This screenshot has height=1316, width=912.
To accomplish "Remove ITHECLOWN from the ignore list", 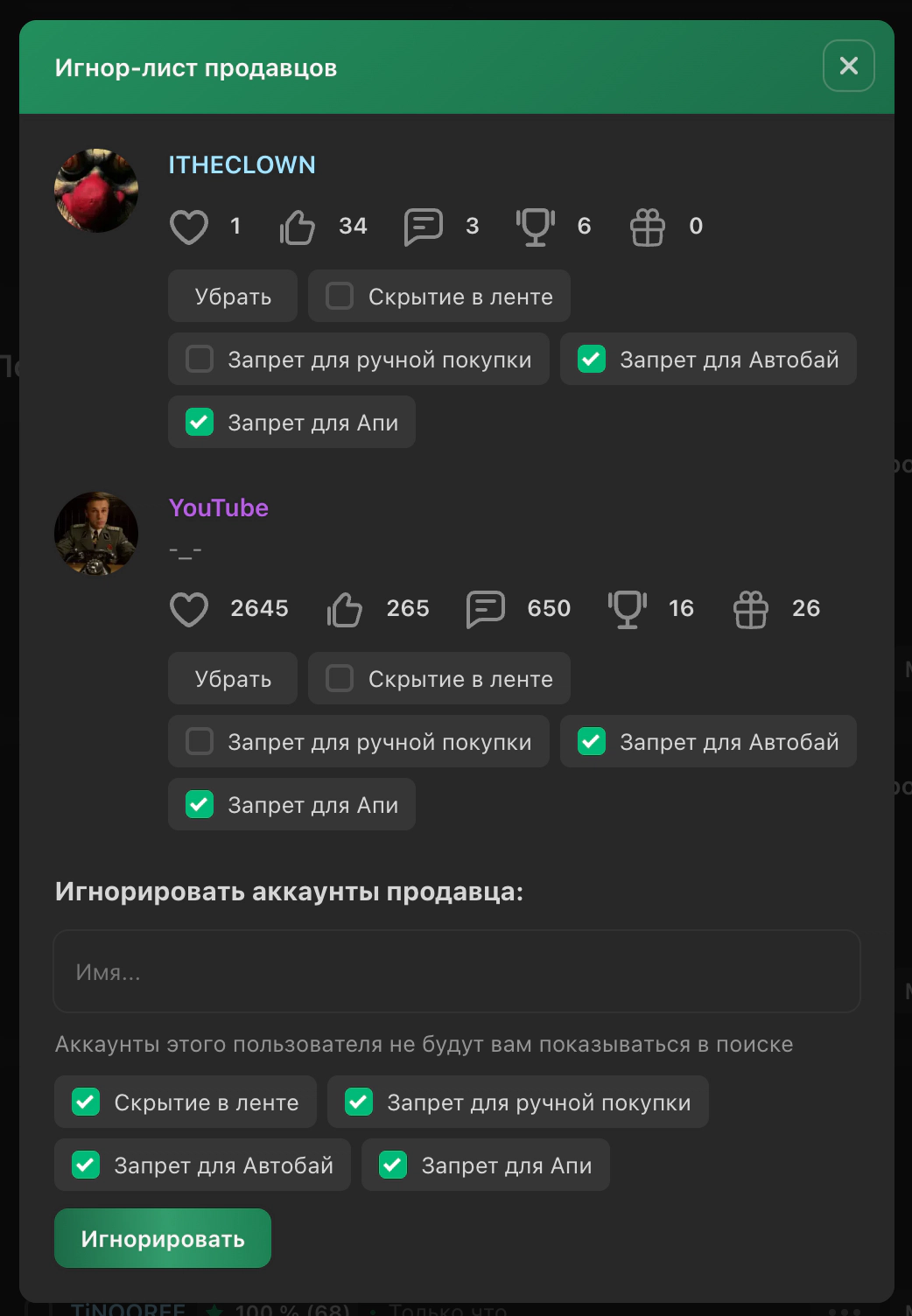I will click(x=233, y=297).
